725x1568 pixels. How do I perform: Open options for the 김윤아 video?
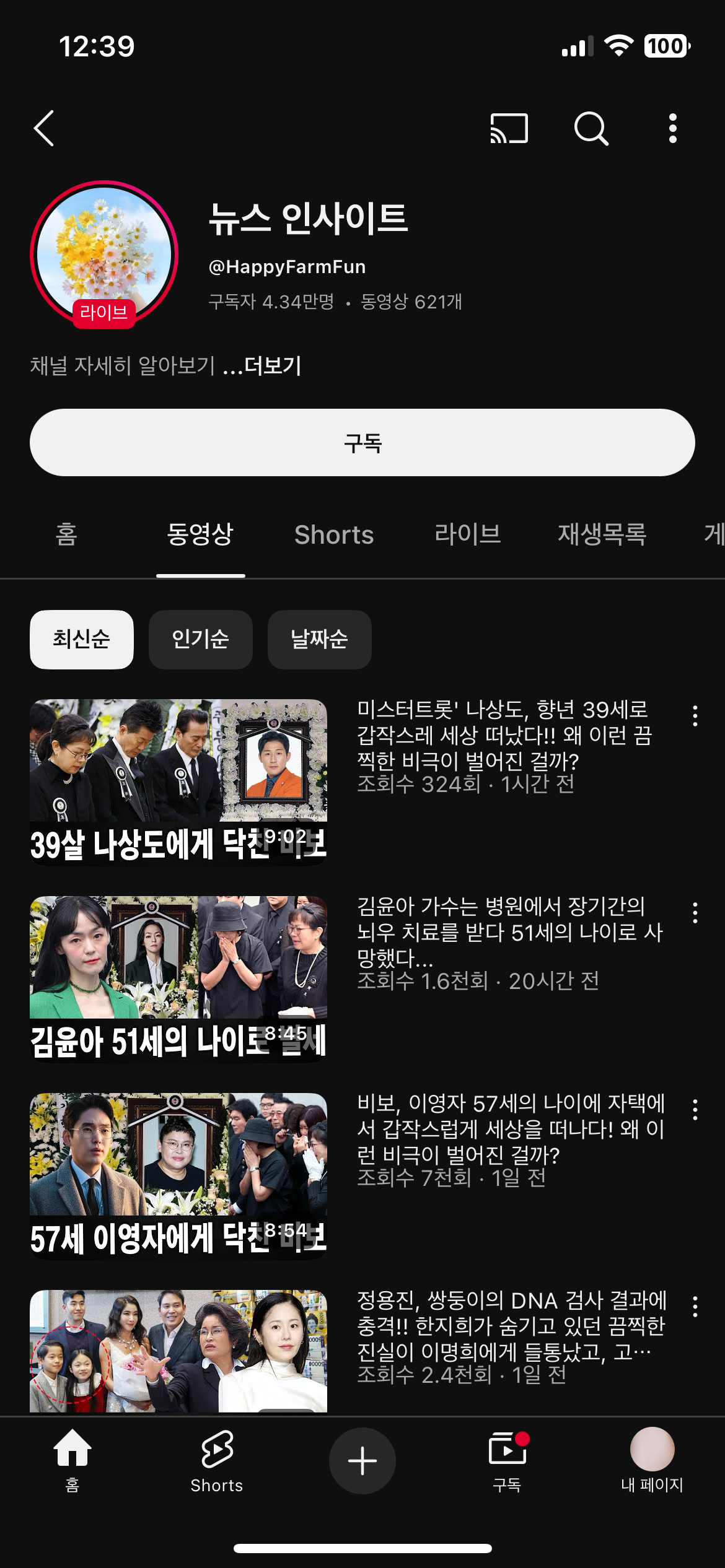[695, 912]
